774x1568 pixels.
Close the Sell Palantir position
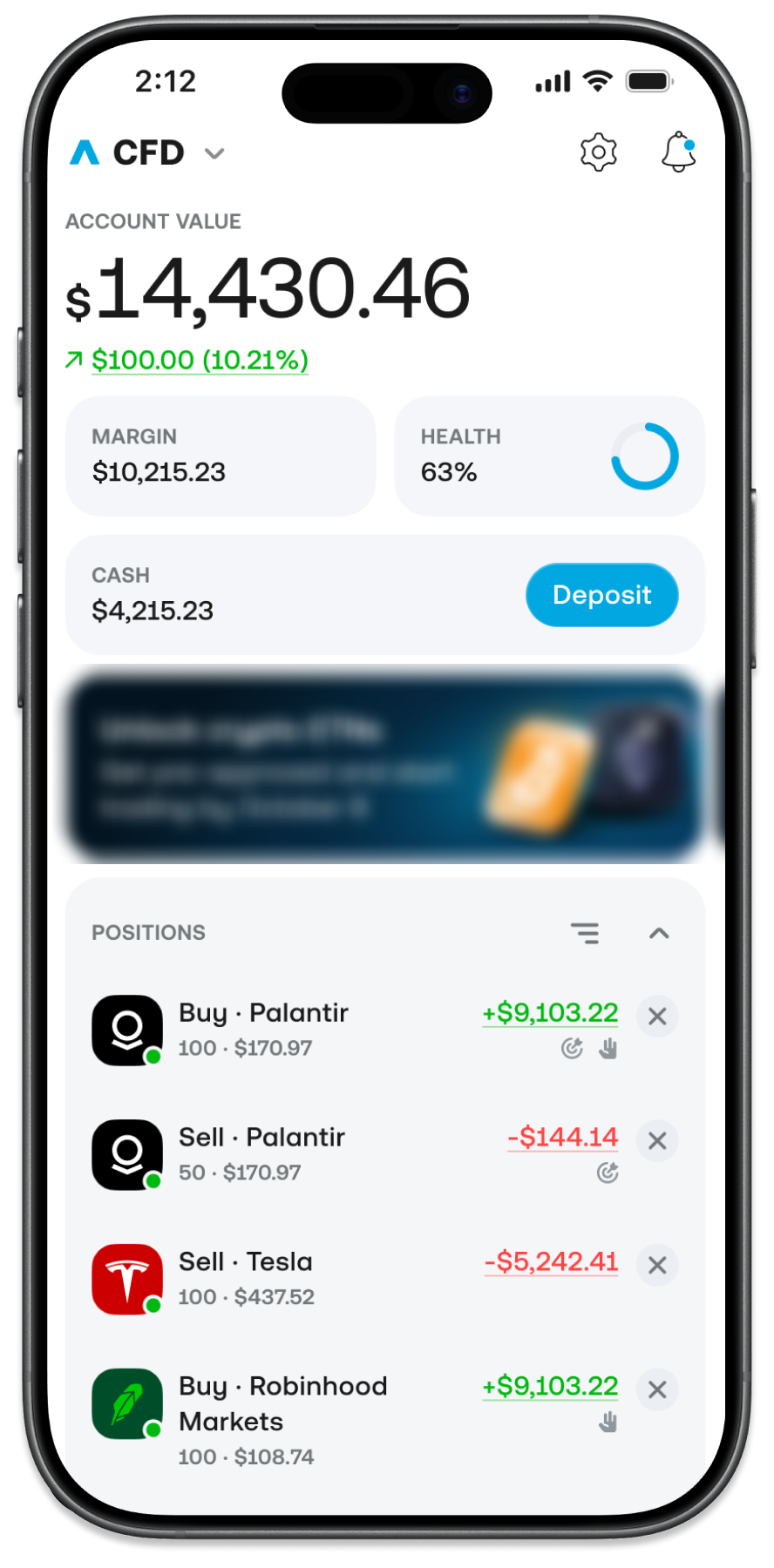point(657,1141)
